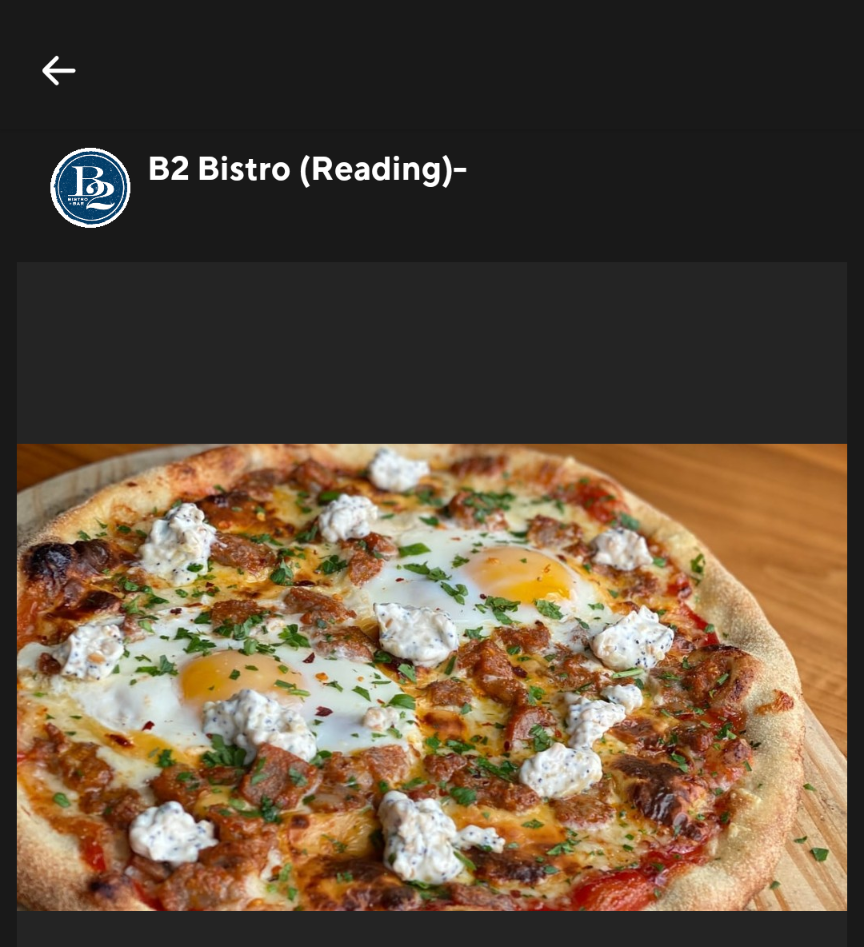
Task: View the pizza photo post
Action: coord(431,676)
